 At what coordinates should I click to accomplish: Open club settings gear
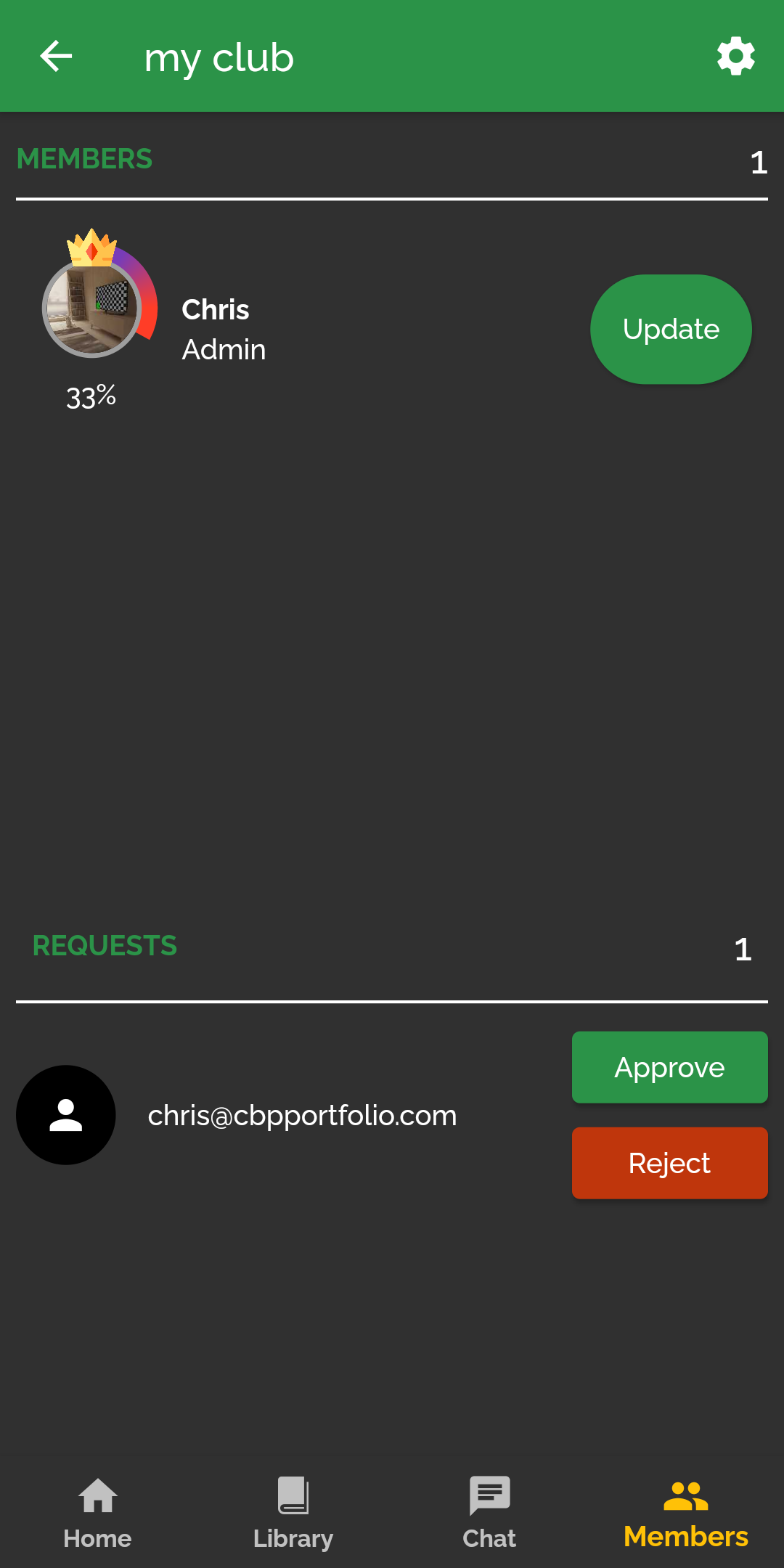pyautogui.click(x=735, y=56)
